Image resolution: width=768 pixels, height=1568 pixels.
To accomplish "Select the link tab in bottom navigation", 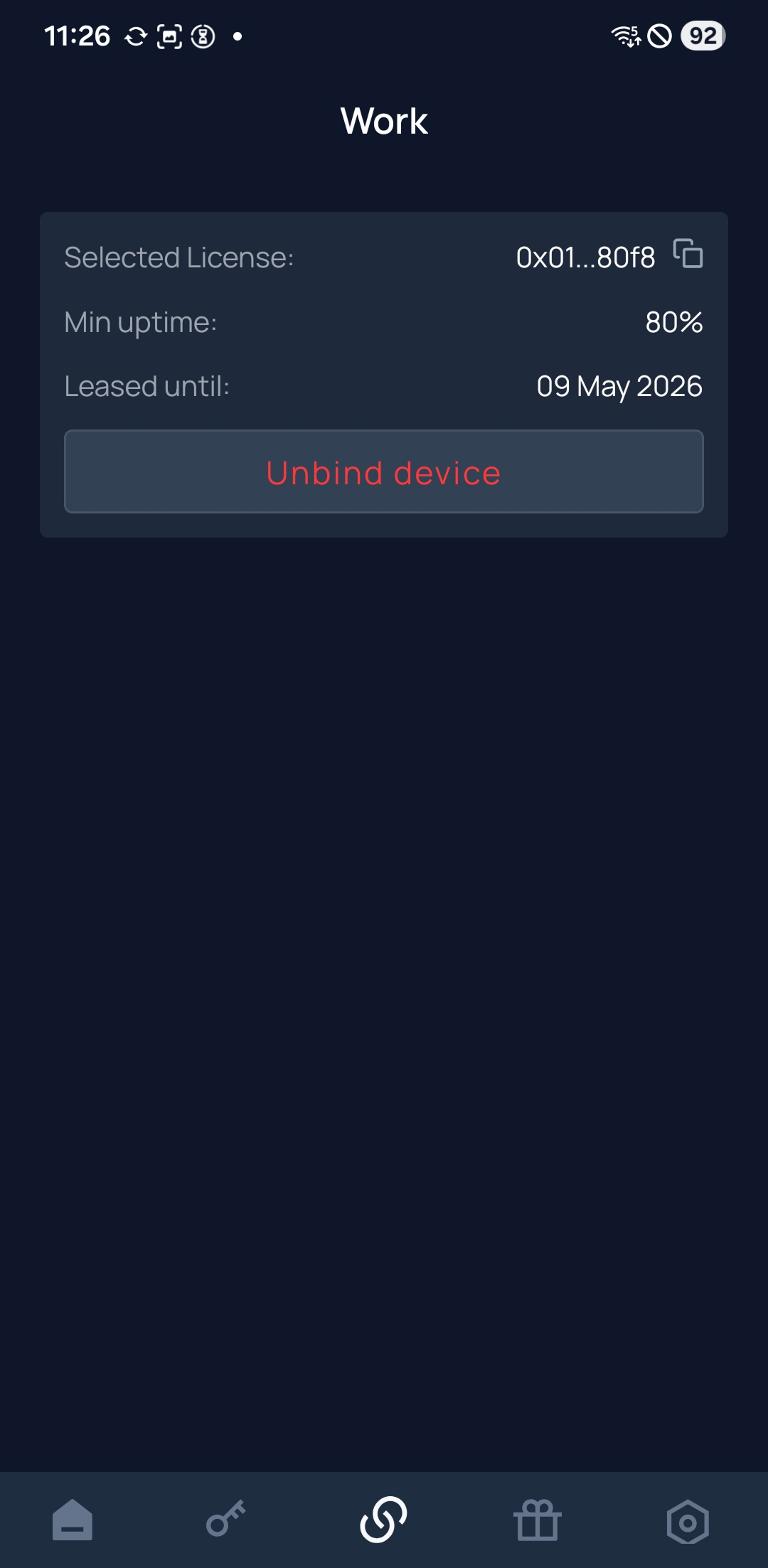I will tap(384, 1520).
